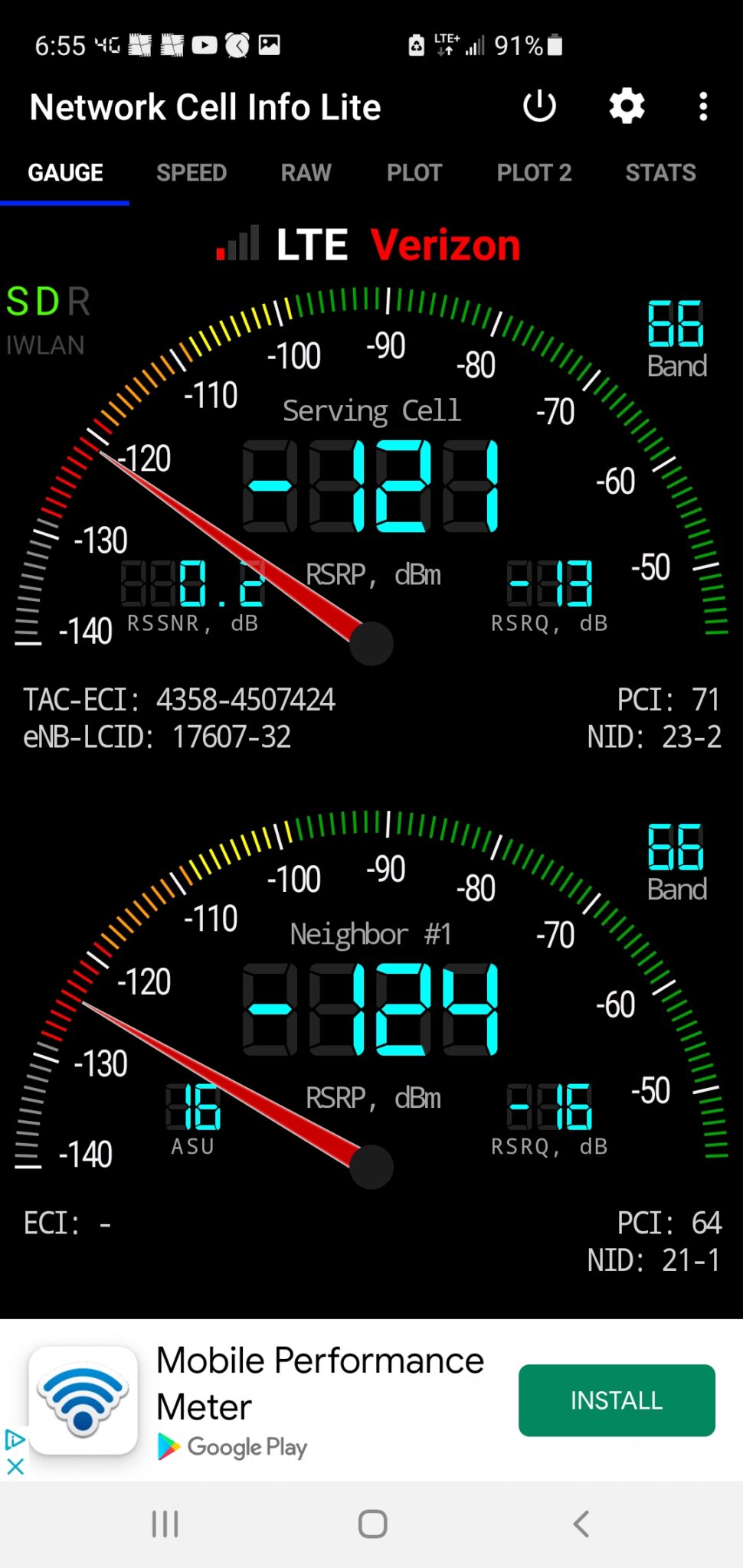Tap the power icon in app bar
Image resolution: width=743 pixels, height=1568 pixels.
click(x=539, y=106)
